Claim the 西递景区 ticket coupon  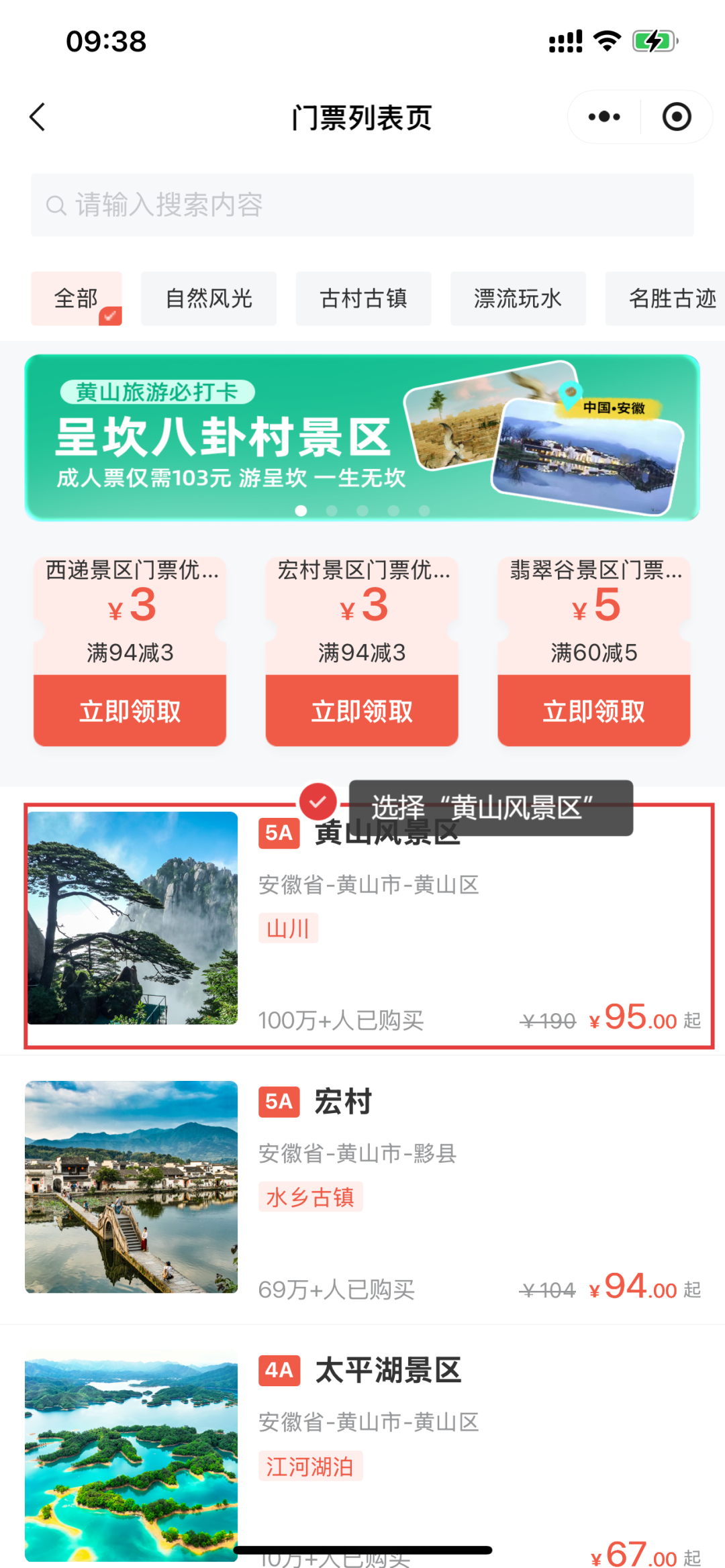pos(130,711)
